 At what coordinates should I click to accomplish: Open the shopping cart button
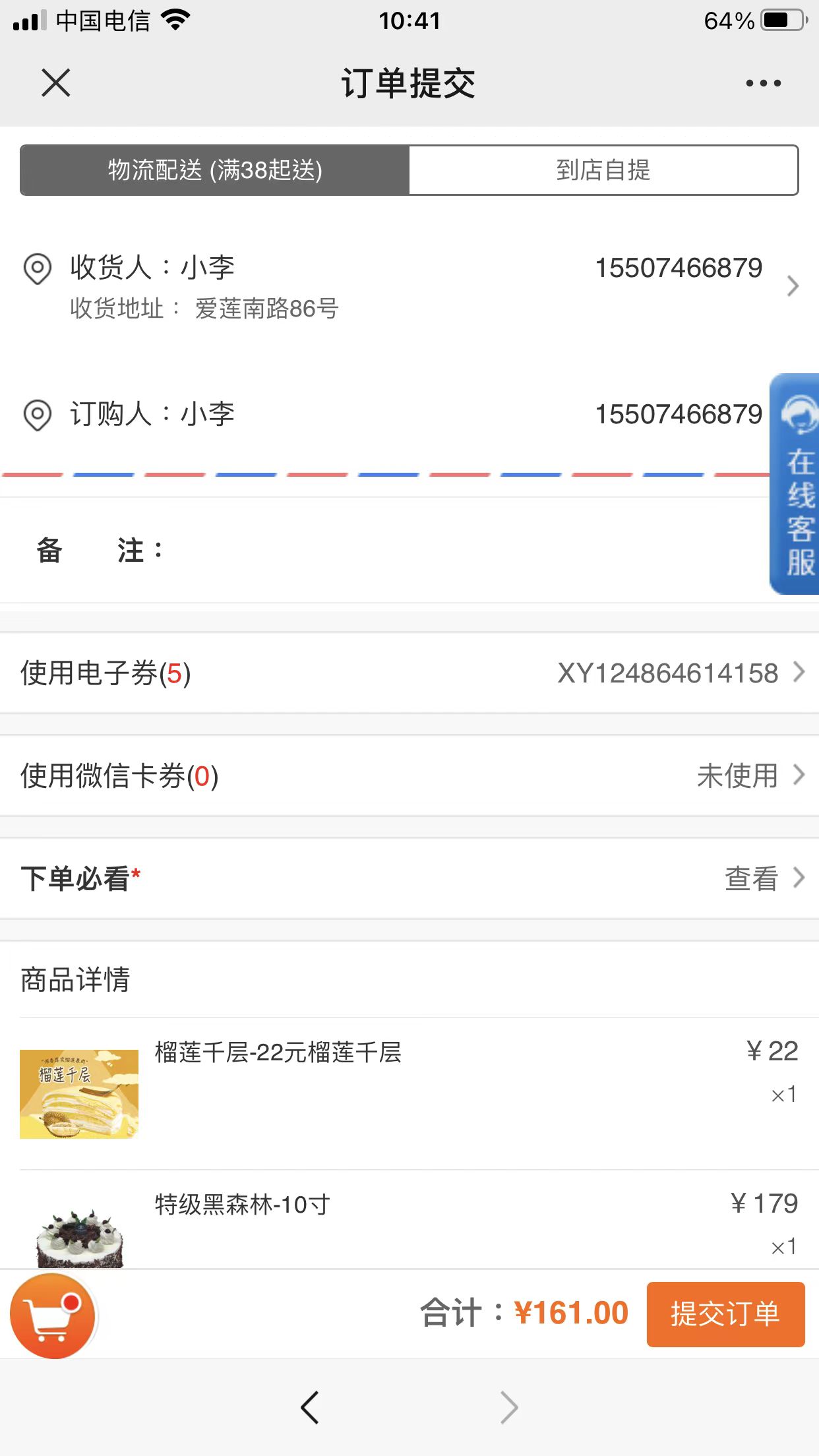53,1316
